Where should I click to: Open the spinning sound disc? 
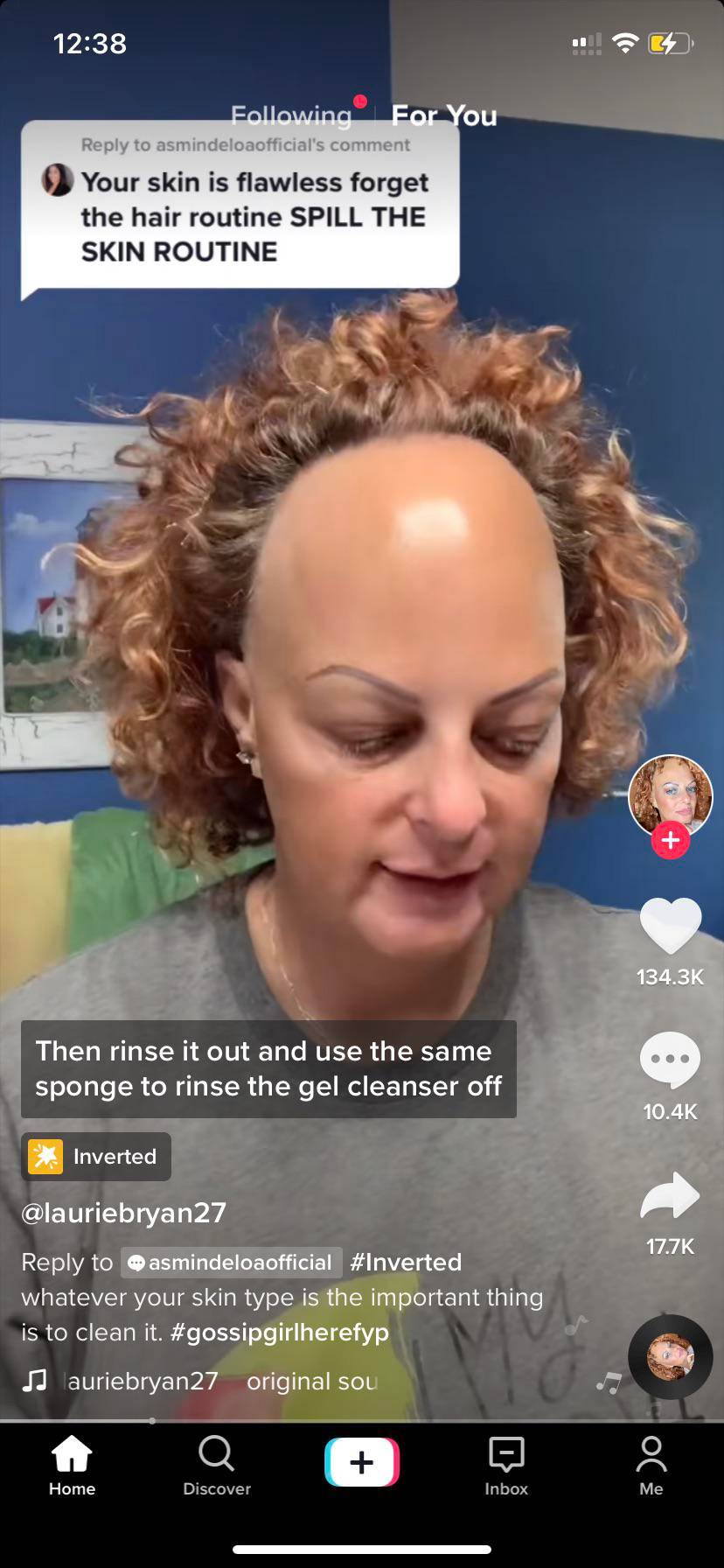click(x=671, y=1356)
